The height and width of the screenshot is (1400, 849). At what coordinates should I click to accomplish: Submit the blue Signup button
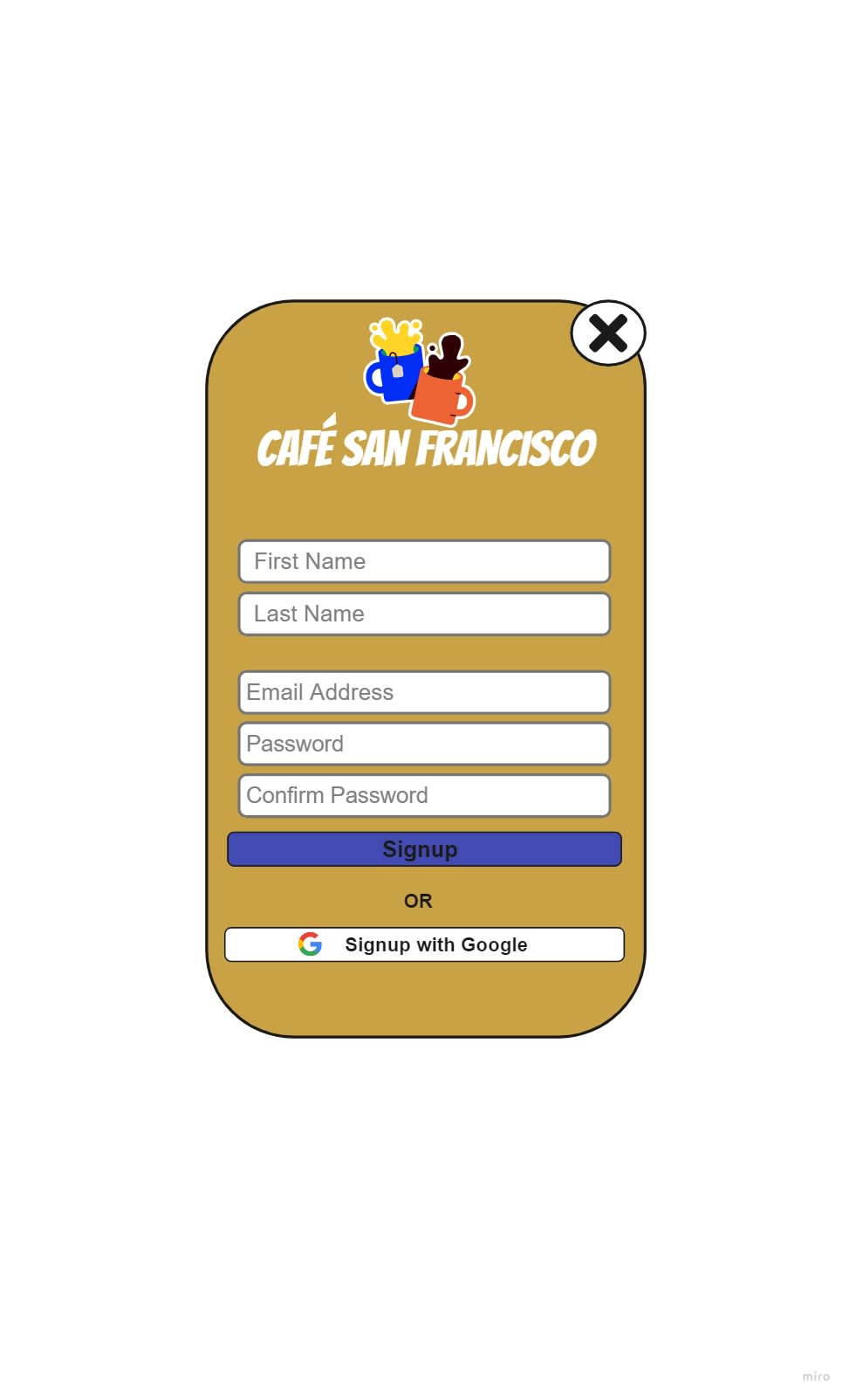pos(424,849)
